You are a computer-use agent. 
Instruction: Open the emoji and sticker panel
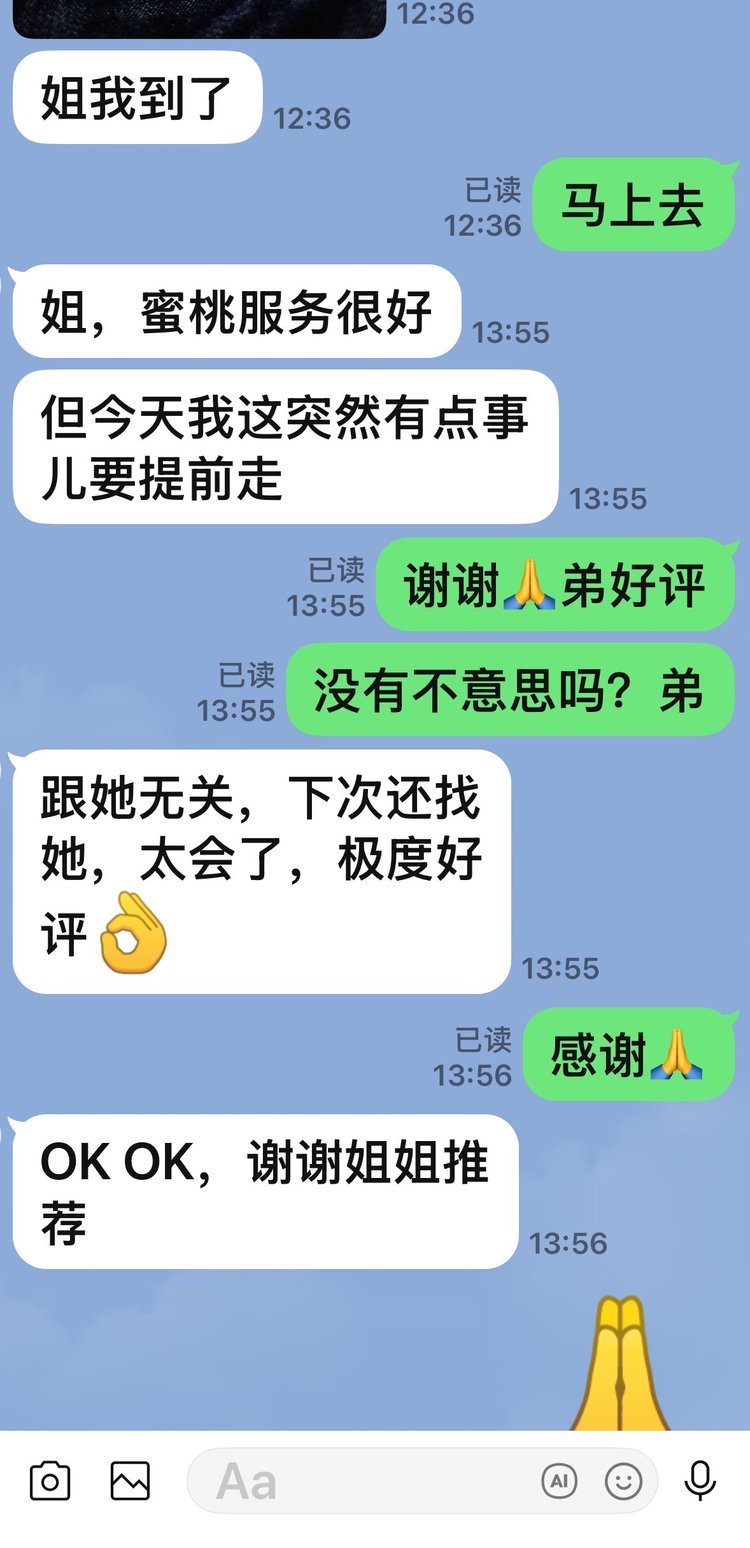tap(624, 1481)
